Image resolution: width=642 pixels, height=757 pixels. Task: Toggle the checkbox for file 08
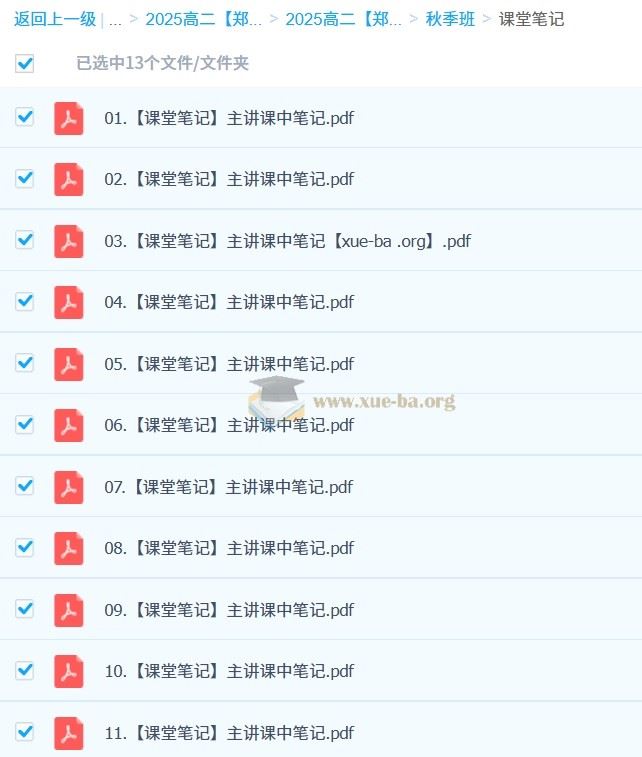[25, 547]
